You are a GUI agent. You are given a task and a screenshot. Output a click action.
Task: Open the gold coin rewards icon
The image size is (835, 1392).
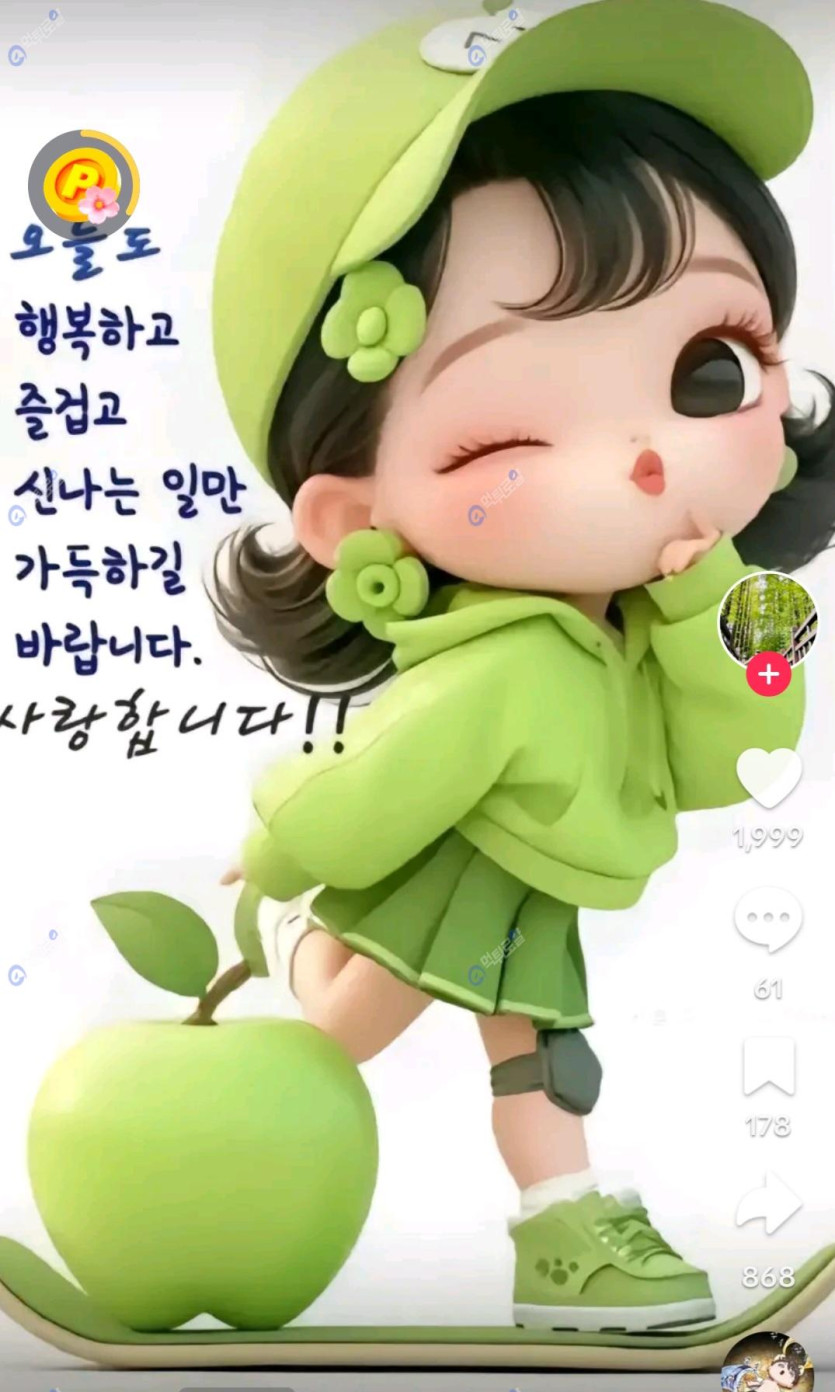click(83, 184)
